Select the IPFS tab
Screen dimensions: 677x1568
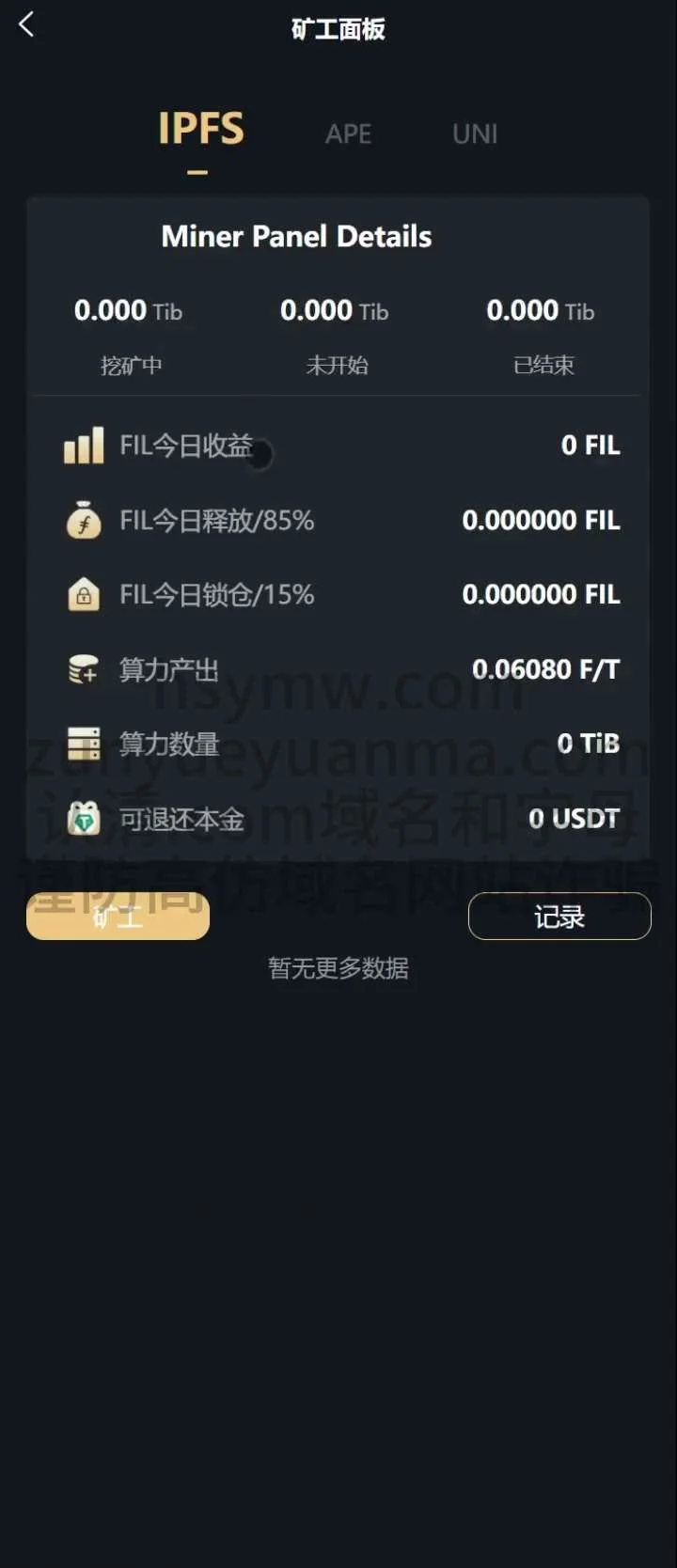[200, 129]
